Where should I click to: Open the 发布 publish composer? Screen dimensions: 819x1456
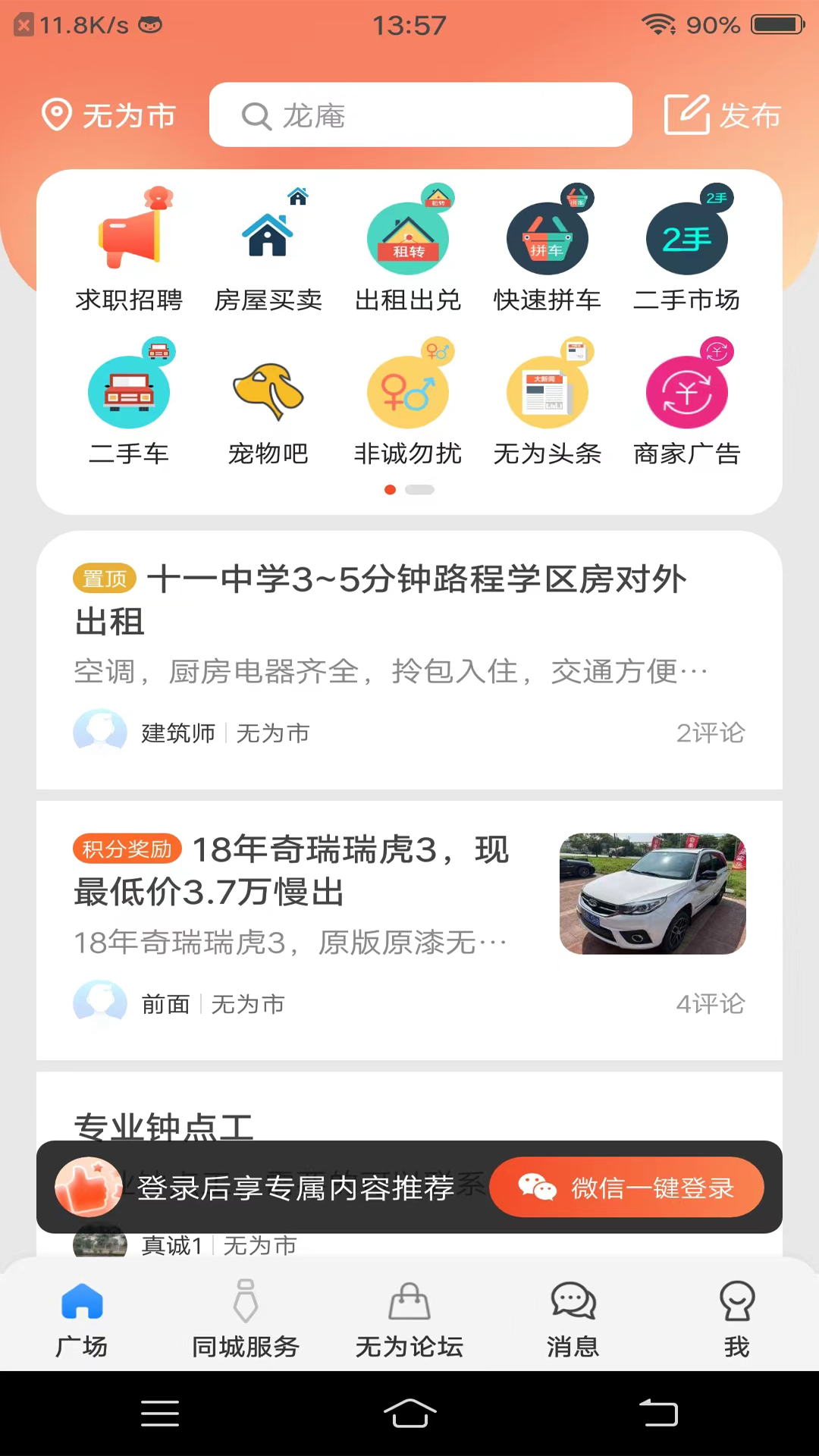click(x=722, y=115)
